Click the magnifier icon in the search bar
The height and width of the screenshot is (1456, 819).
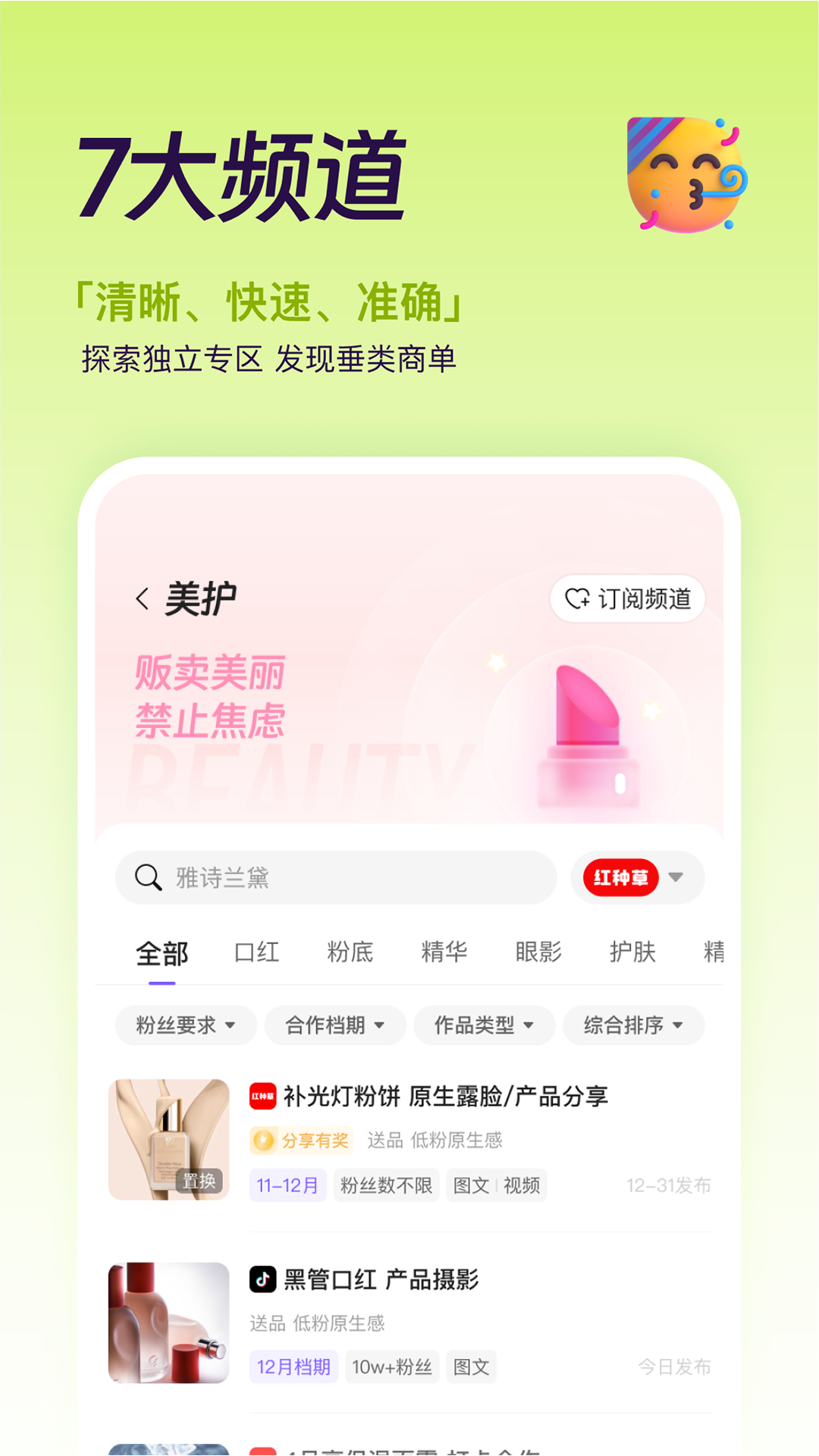coord(147,877)
